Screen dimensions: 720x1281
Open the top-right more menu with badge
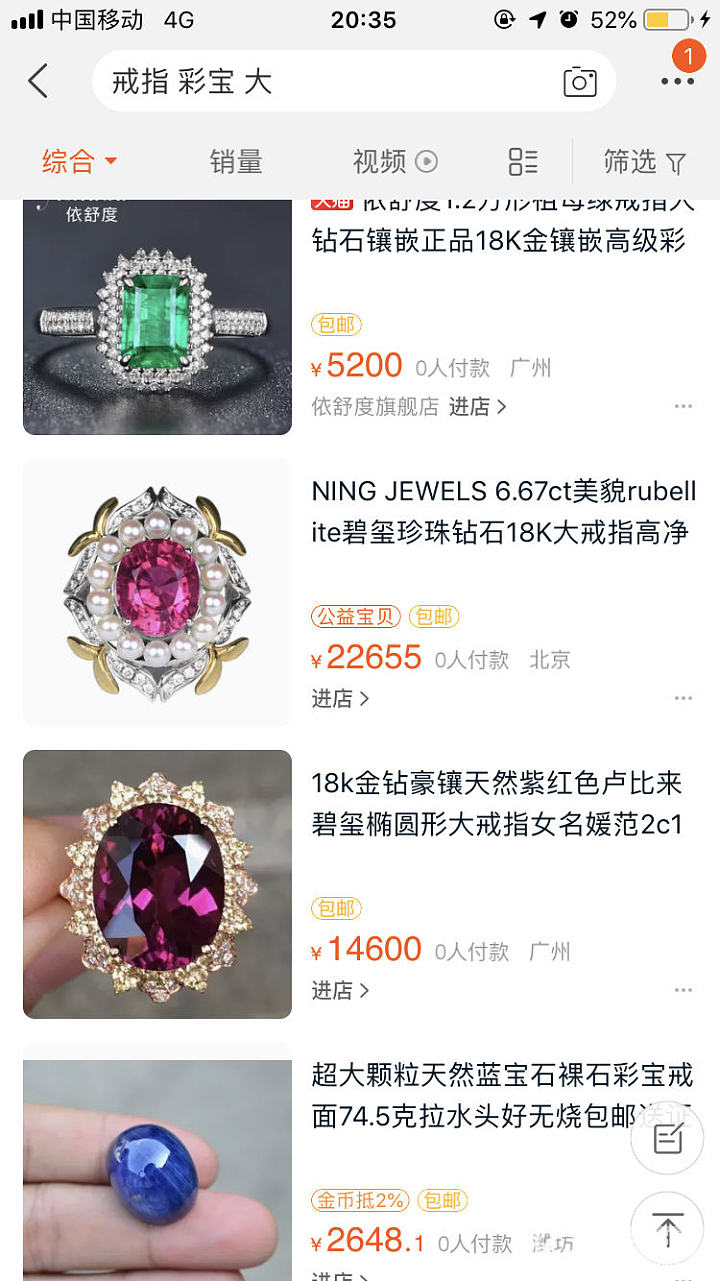pyautogui.click(x=677, y=80)
